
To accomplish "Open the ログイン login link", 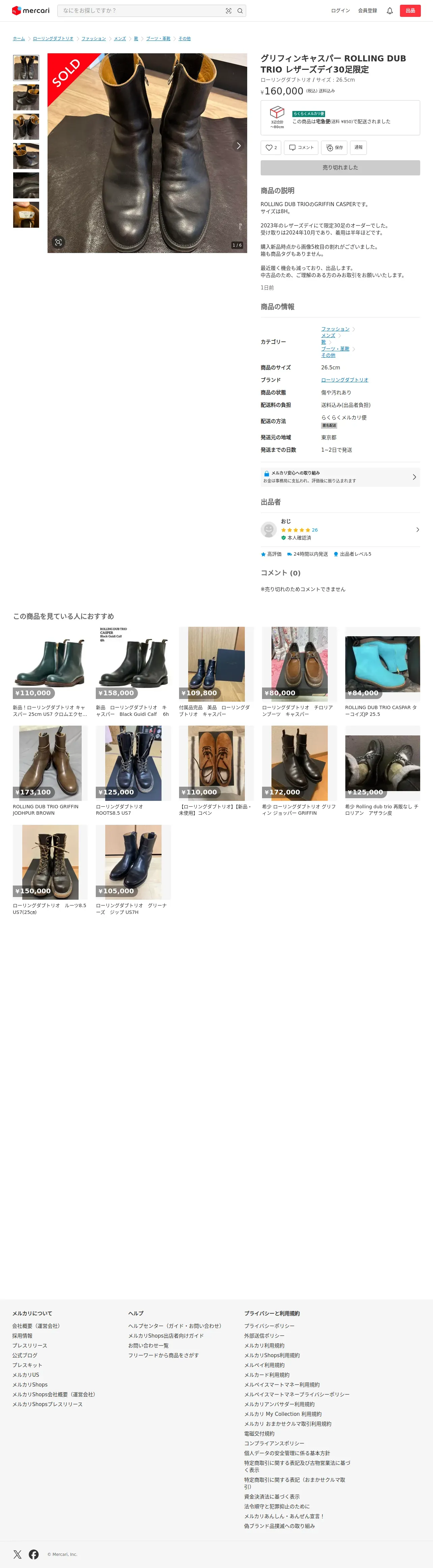I will pyautogui.click(x=340, y=10).
